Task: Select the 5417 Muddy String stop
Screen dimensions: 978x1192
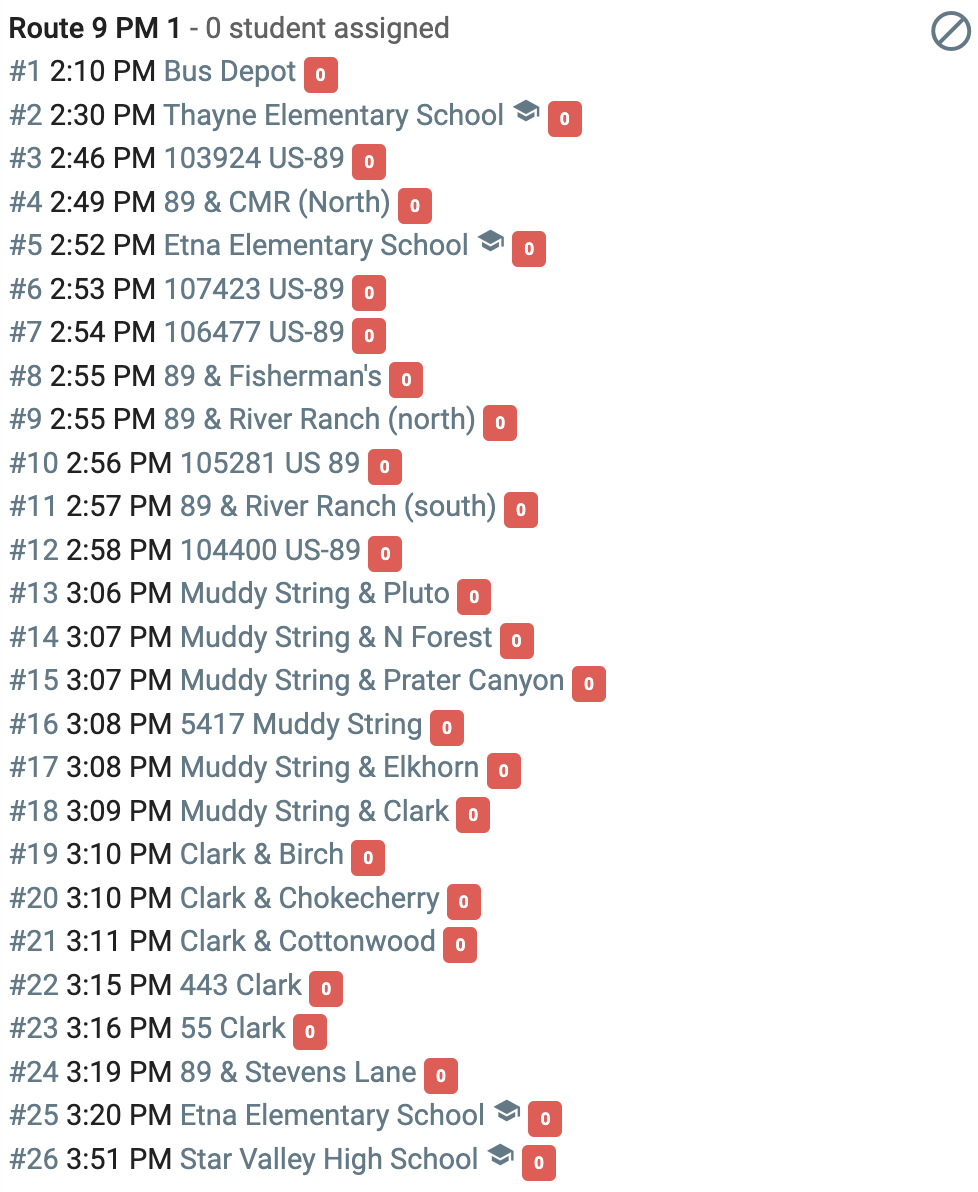Action: tap(301, 724)
